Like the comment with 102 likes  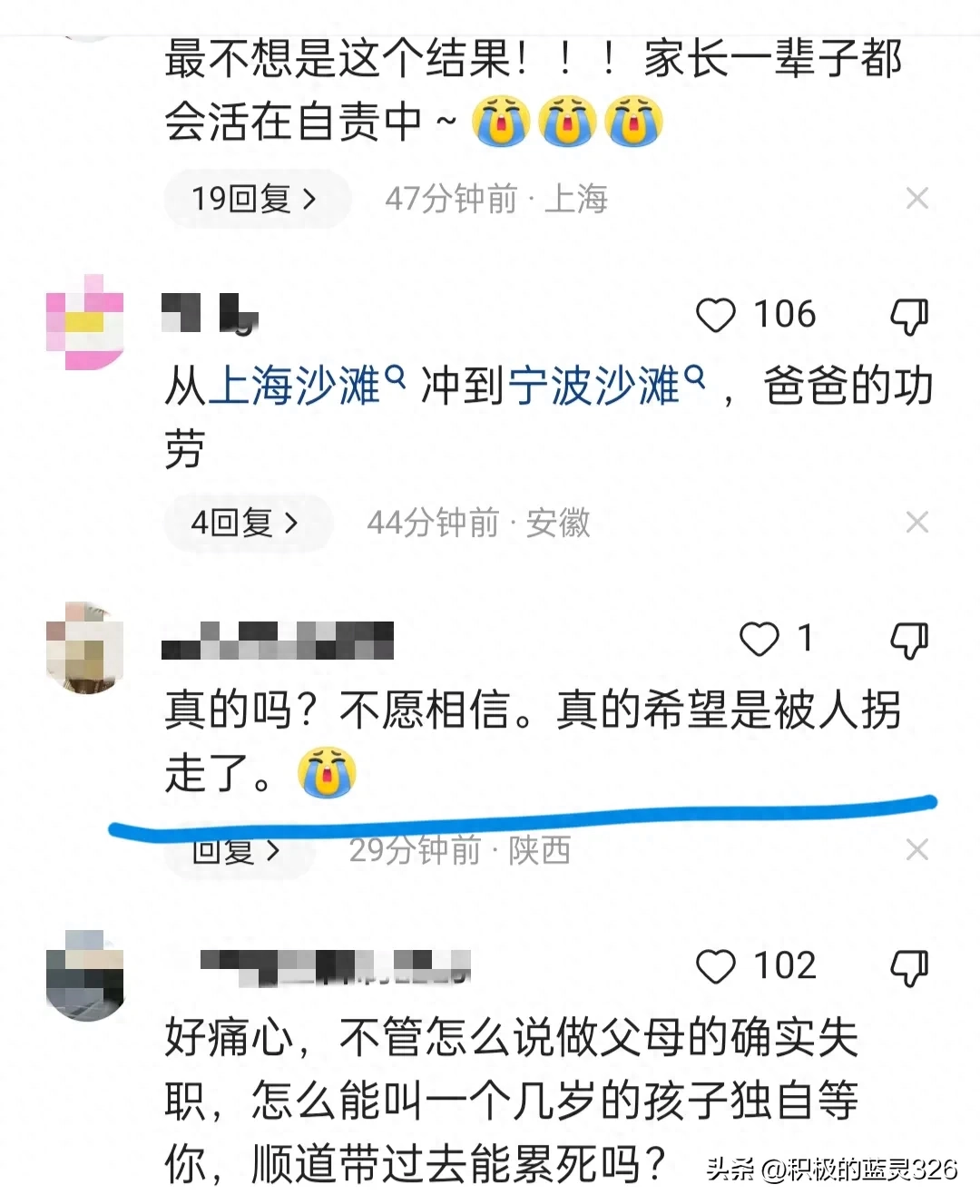(x=715, y=966)
